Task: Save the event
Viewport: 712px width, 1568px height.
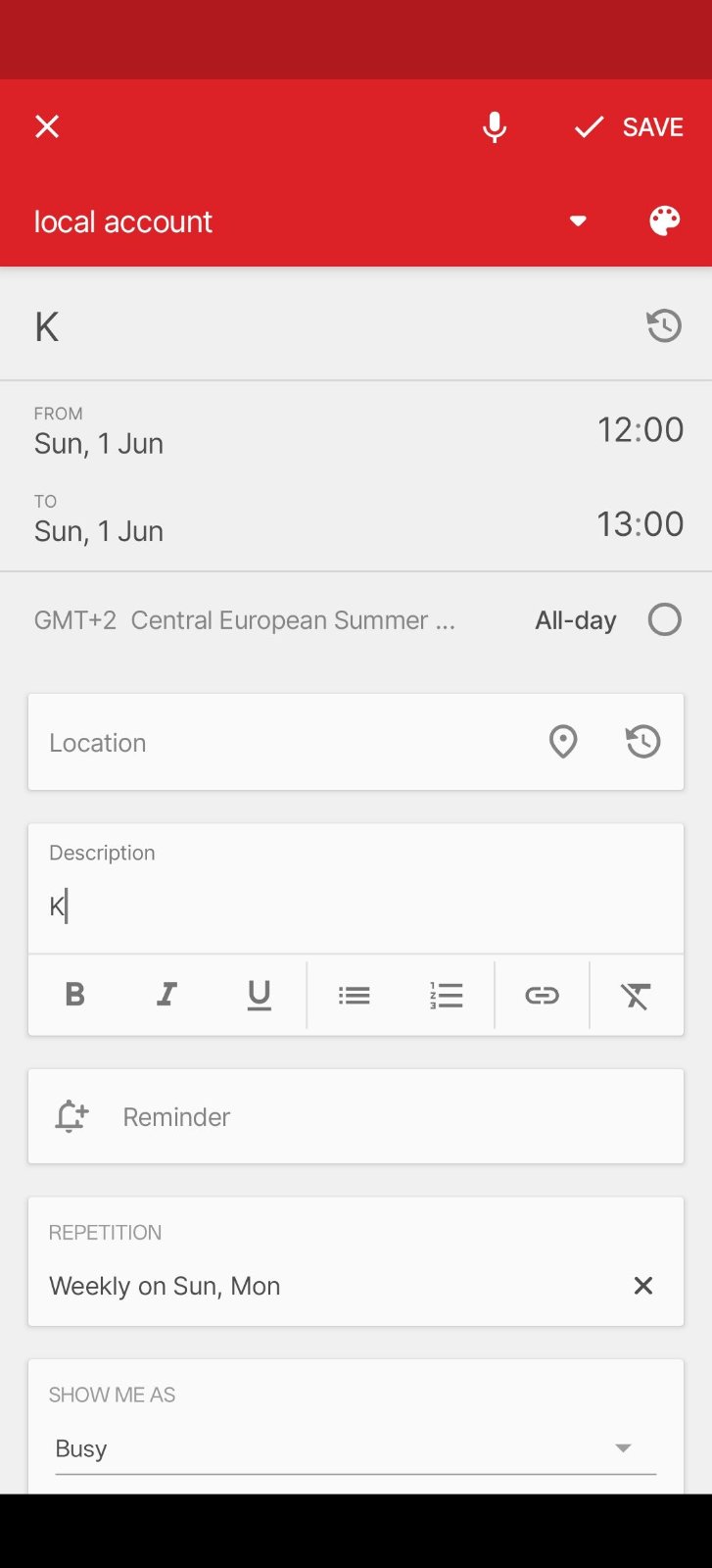Action: 629,127
